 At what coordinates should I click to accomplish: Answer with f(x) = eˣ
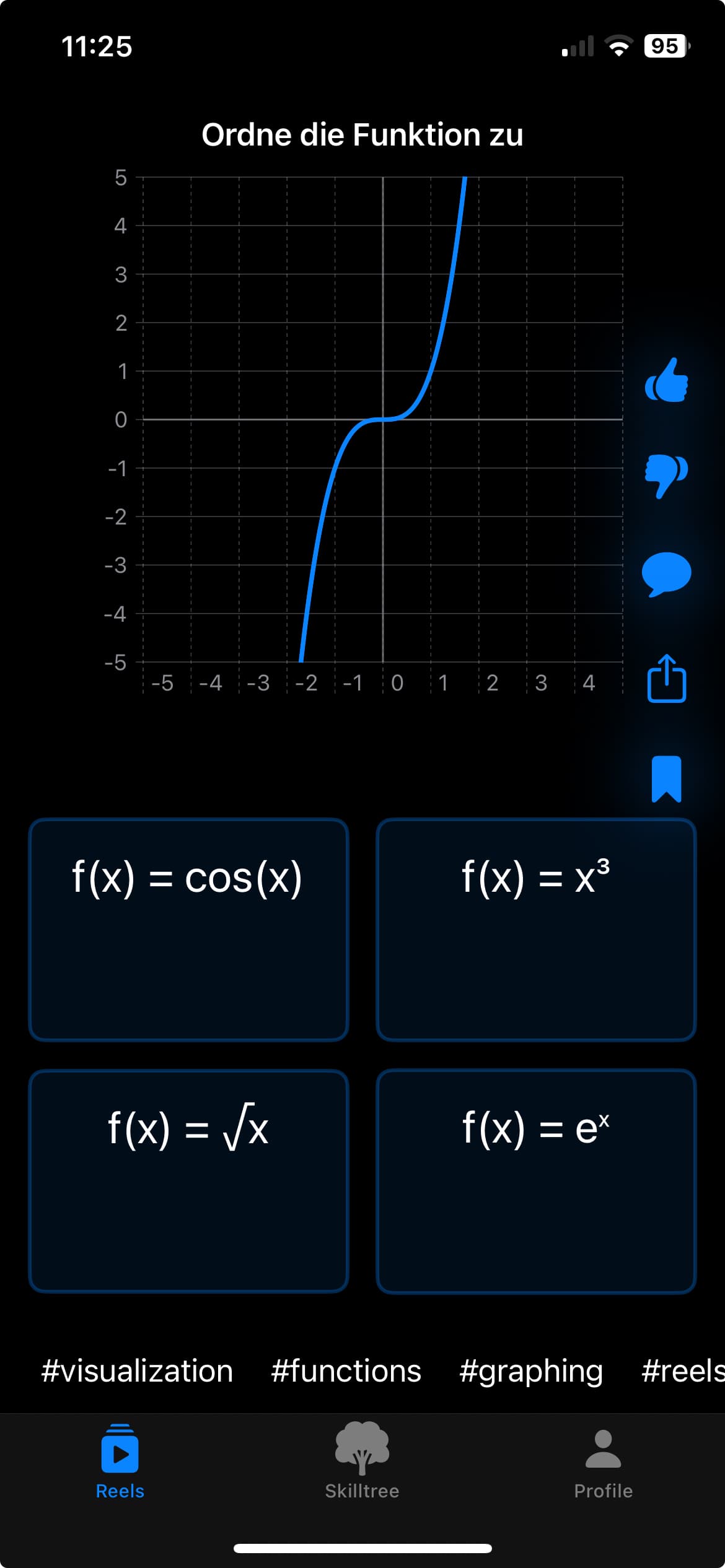[536, 1181]
